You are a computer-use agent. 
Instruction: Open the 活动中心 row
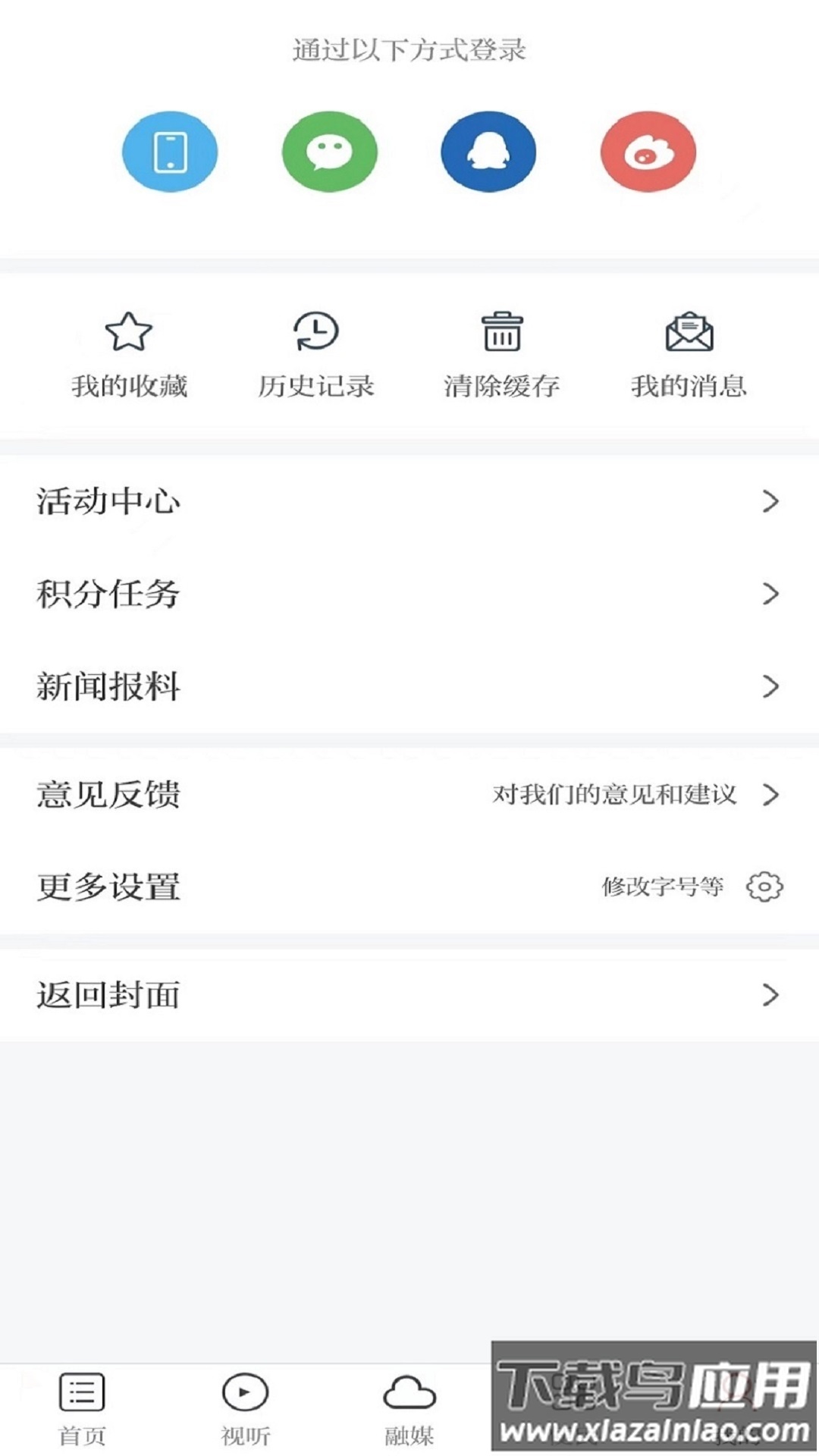[409, 501]
